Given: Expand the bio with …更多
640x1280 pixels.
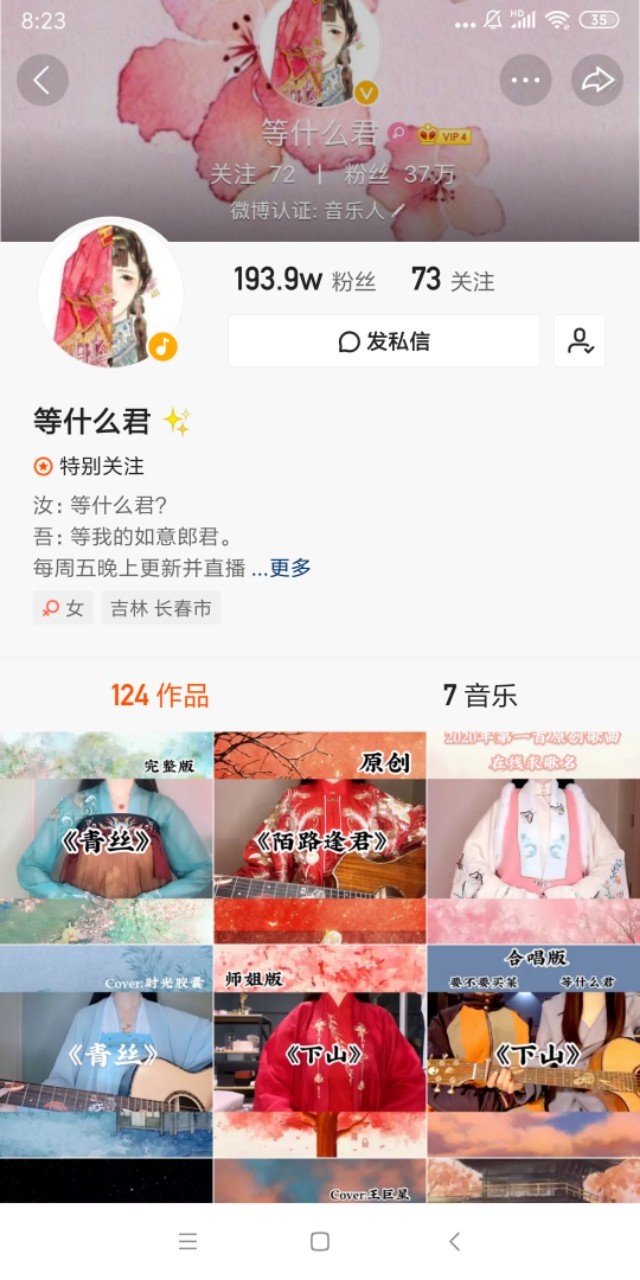Looking at the screenshot, I should pos(282,568).
